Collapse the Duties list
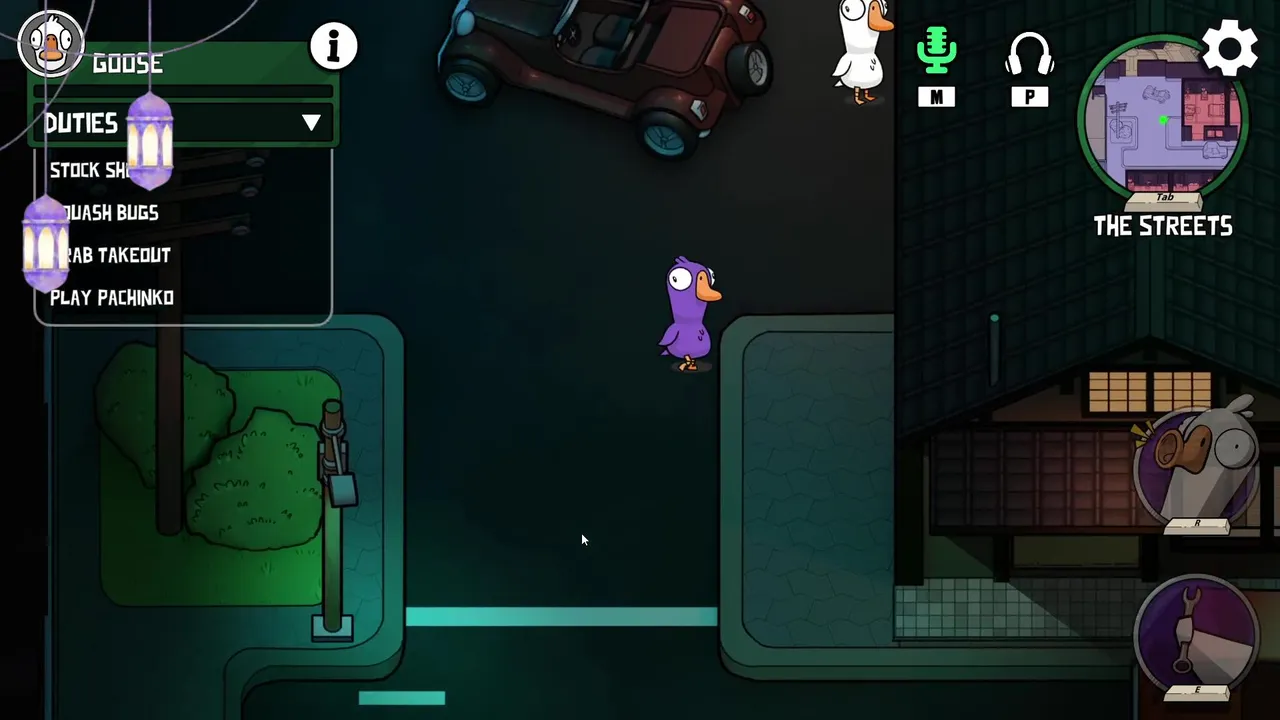Screen dimensions: 1280x720 click(x=311, y=123)
